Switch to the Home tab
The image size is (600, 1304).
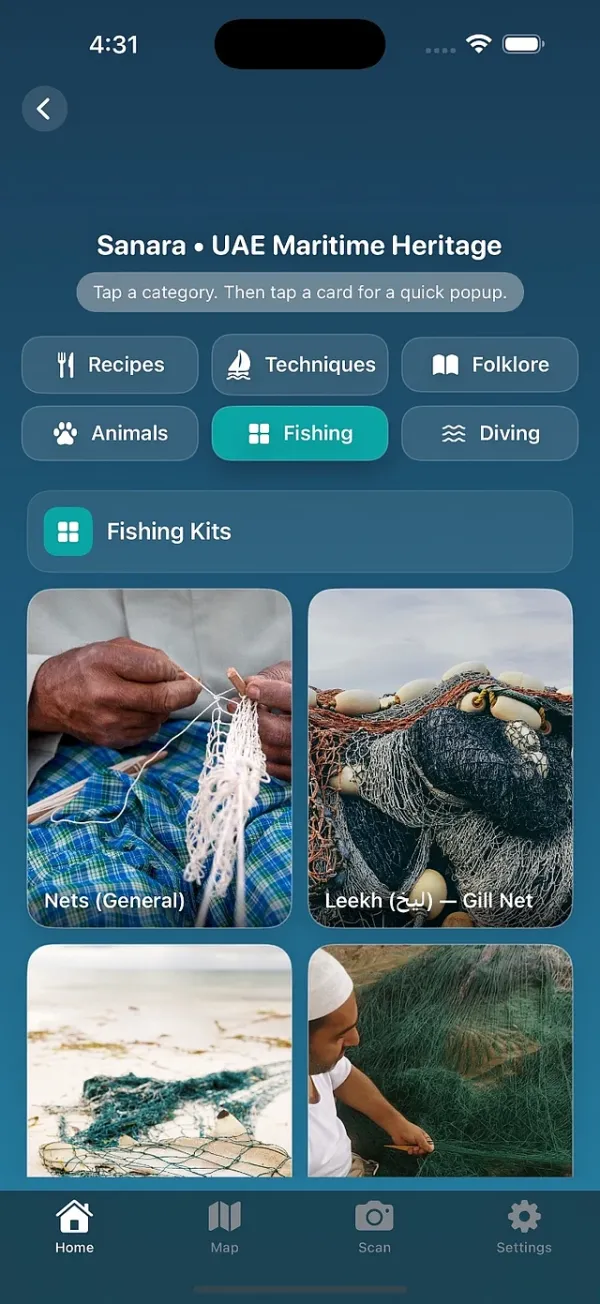point(75,1227)
